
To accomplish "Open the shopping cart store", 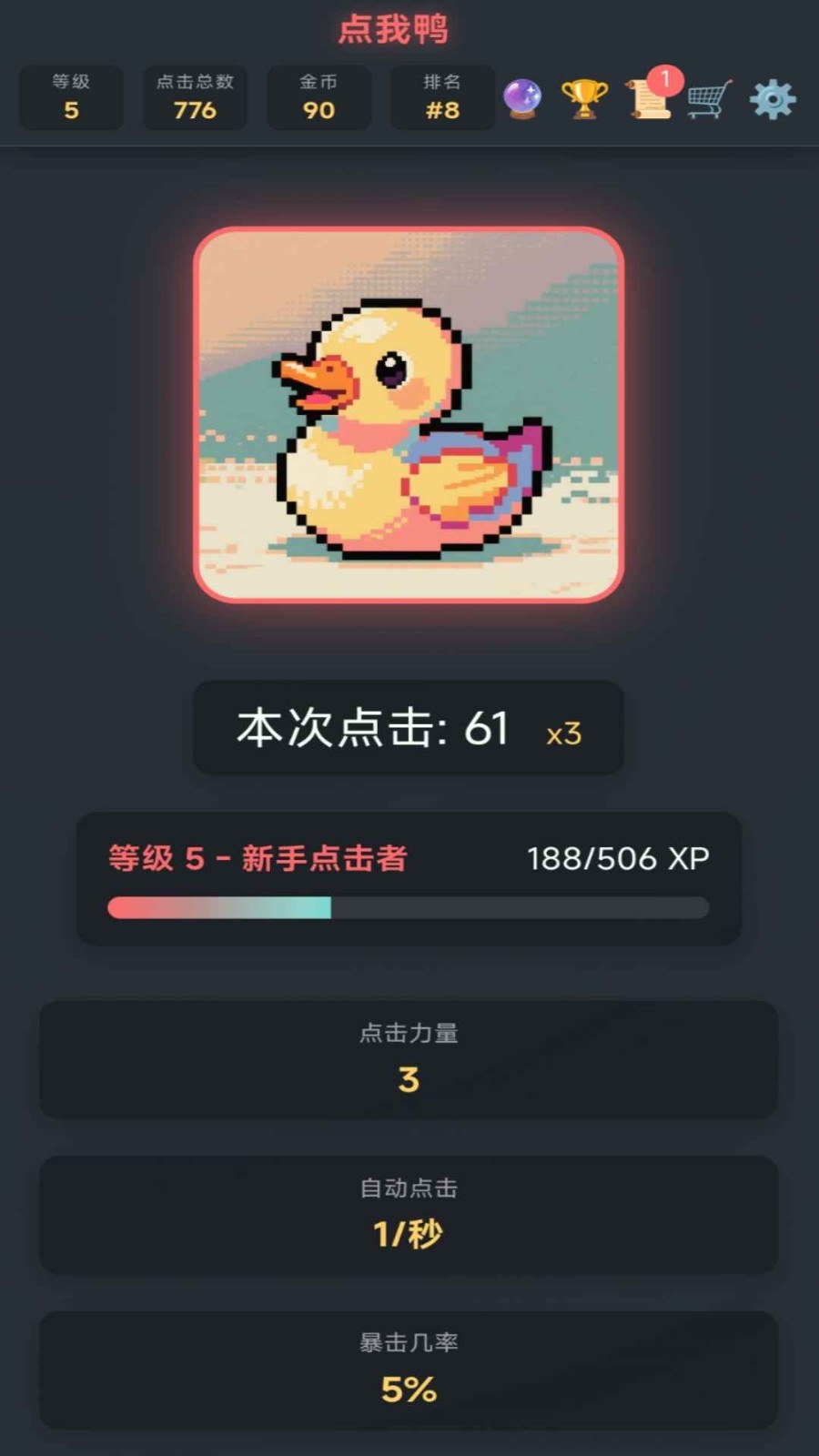I will [x=710, y=98].
